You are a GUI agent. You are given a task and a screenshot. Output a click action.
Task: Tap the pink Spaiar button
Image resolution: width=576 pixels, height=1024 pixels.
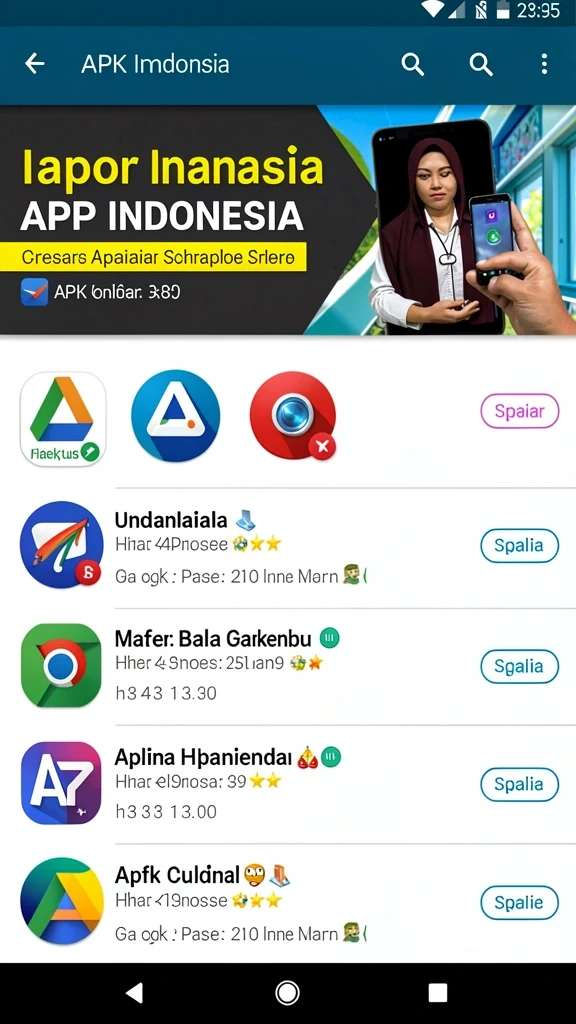tap(520, 411)
